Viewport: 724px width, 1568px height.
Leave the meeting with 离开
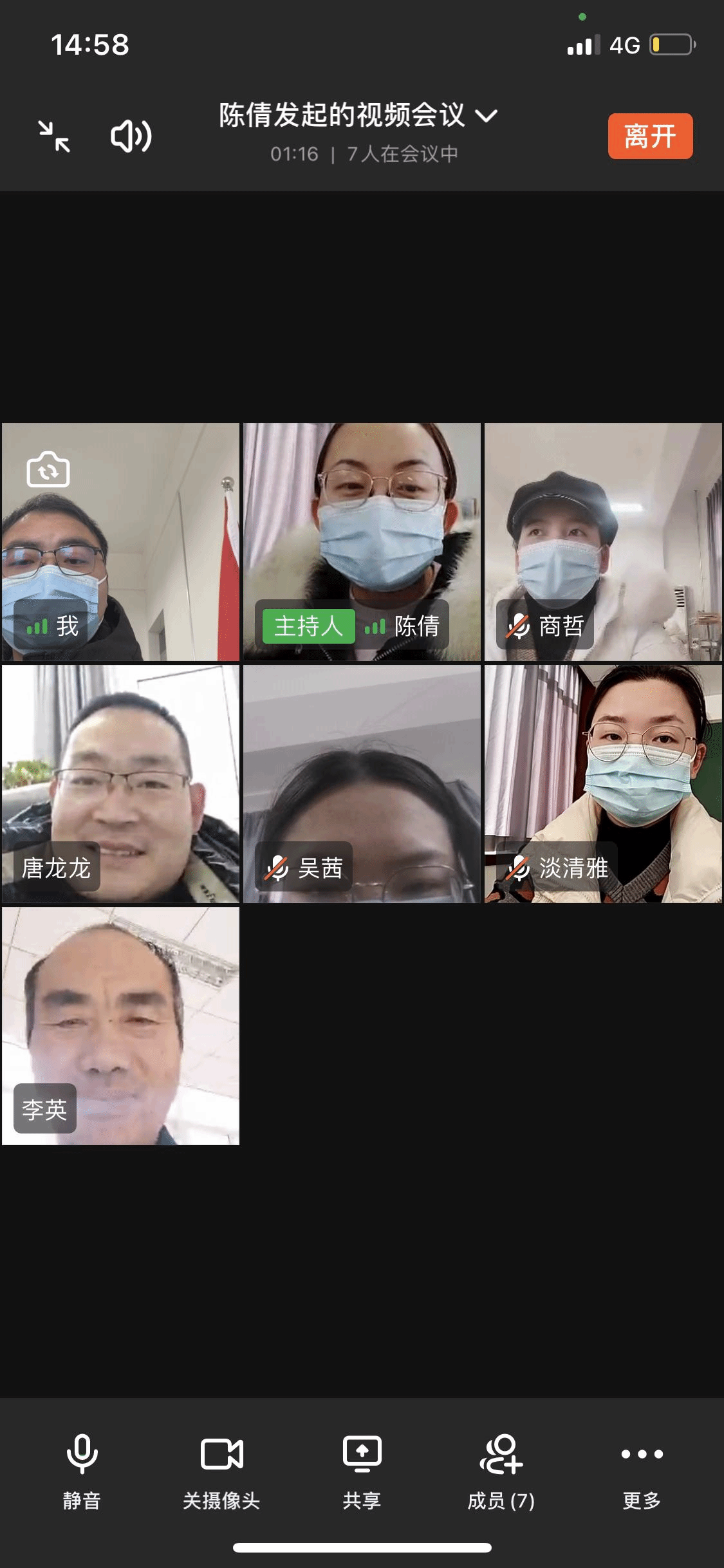pos(650,136)
